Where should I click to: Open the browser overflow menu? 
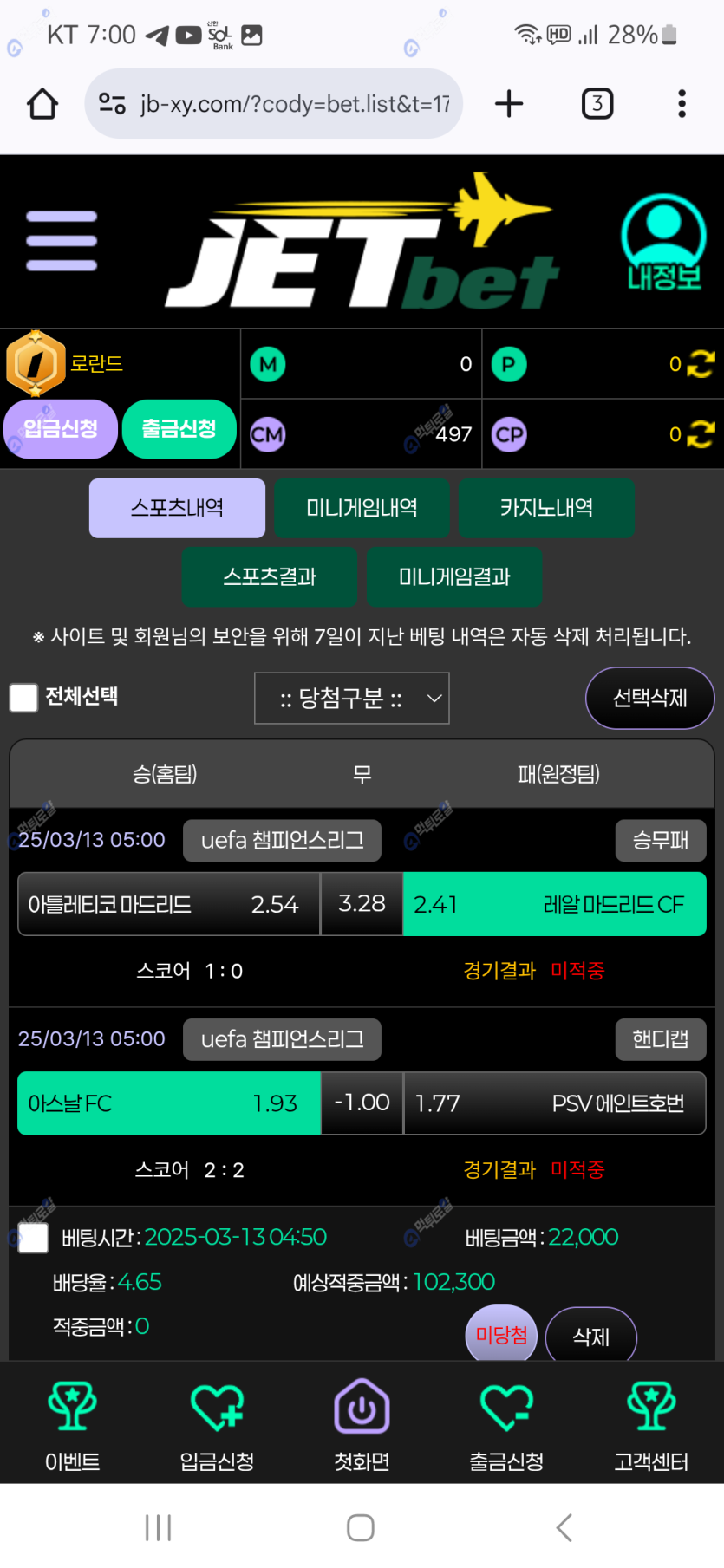(682, 104)
